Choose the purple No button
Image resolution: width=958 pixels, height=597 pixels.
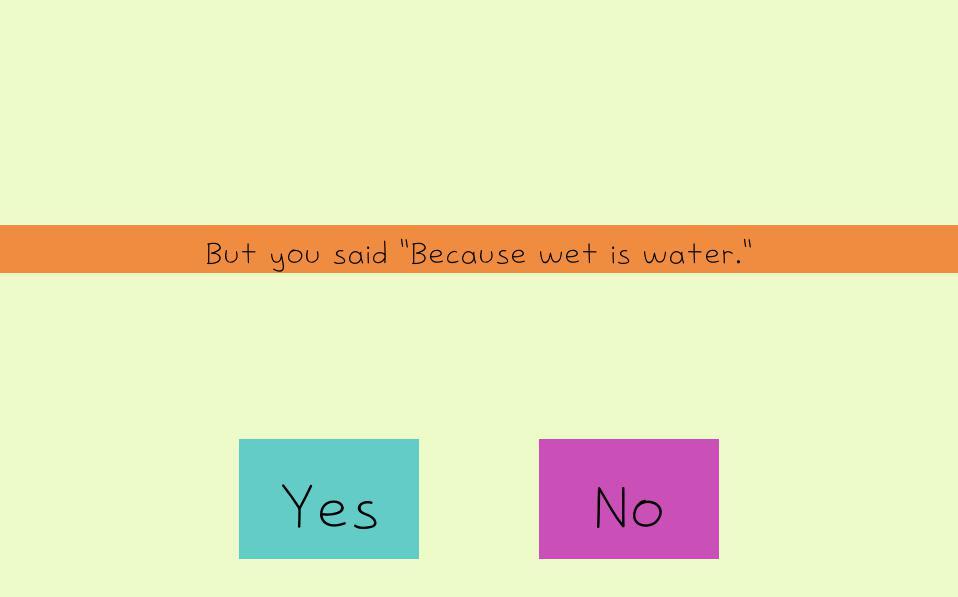pyautogui.click(x=629, y=499)
